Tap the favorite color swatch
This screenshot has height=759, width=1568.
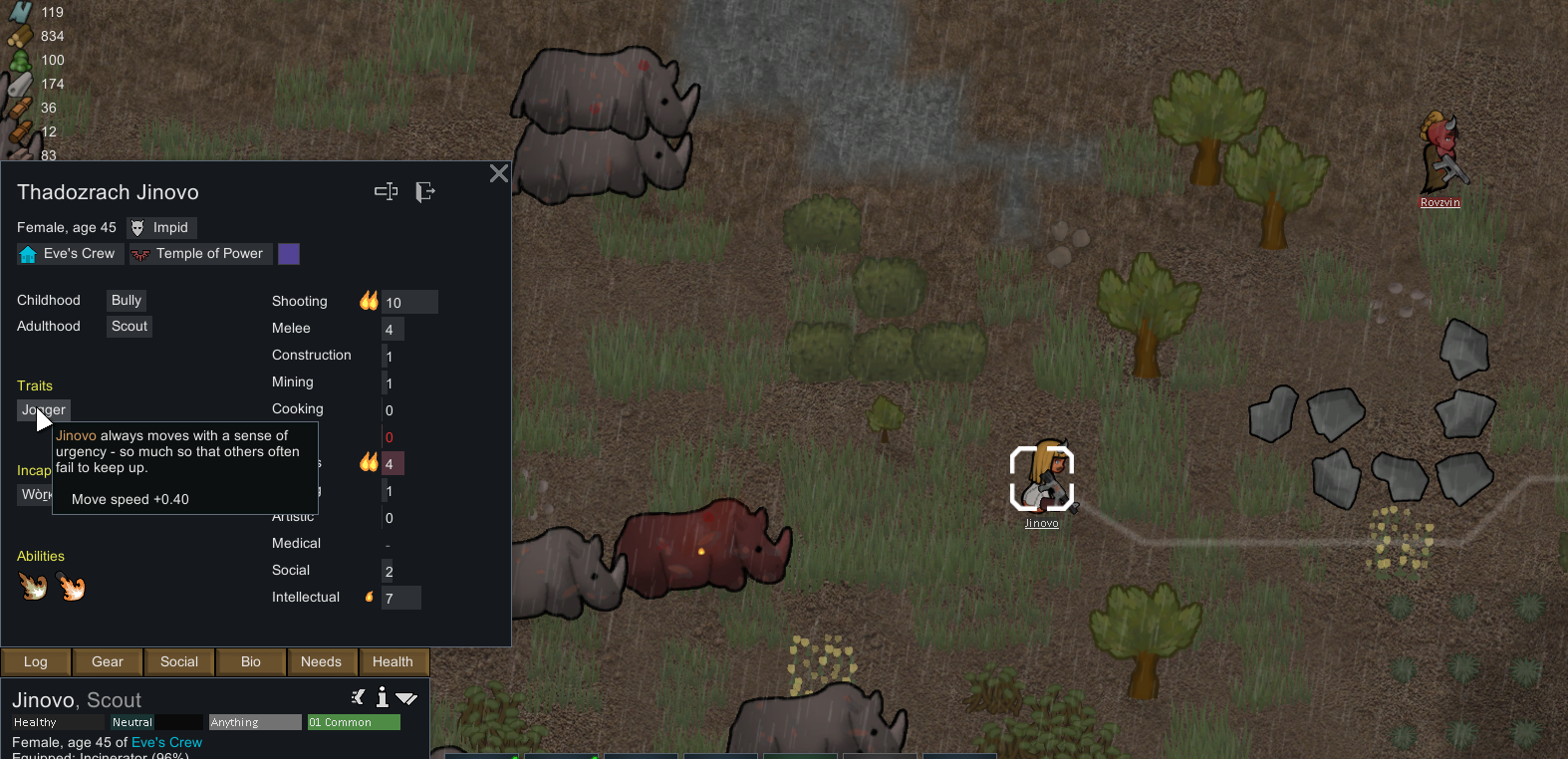click(x=289, y=254)
